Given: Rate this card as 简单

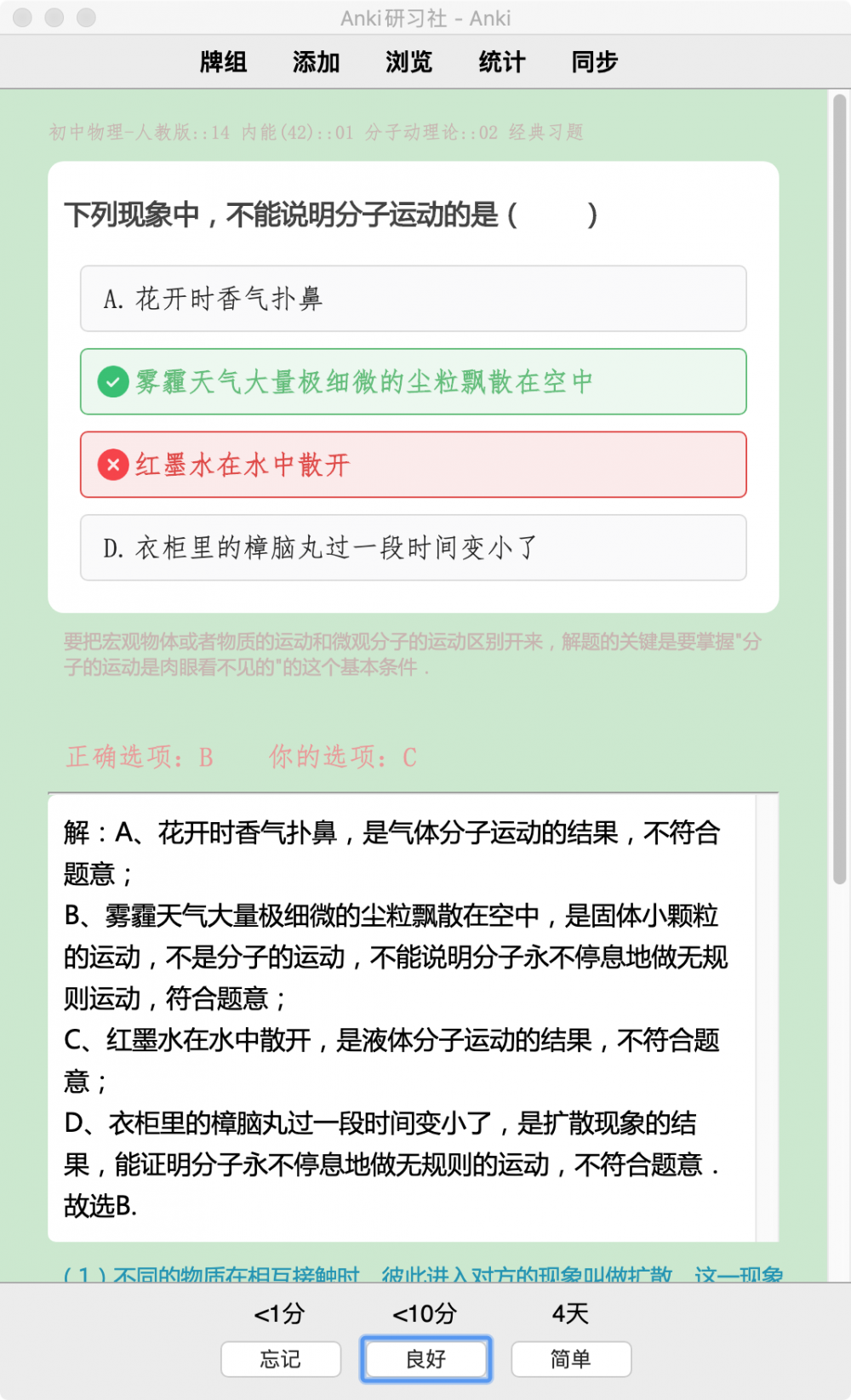Looking at the screenshot, I should (571, 1359).
